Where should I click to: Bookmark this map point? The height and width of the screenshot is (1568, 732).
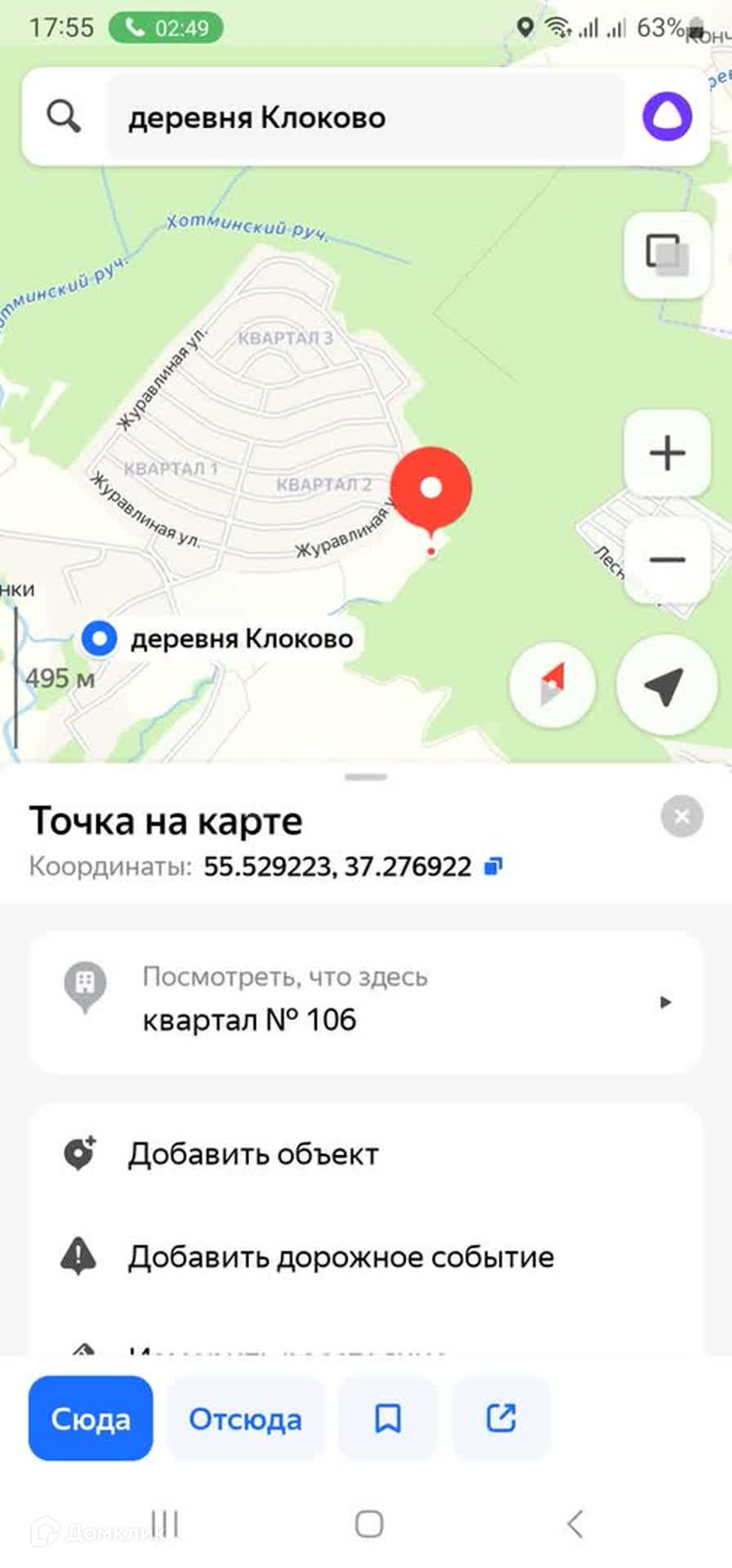(387, 1419)
